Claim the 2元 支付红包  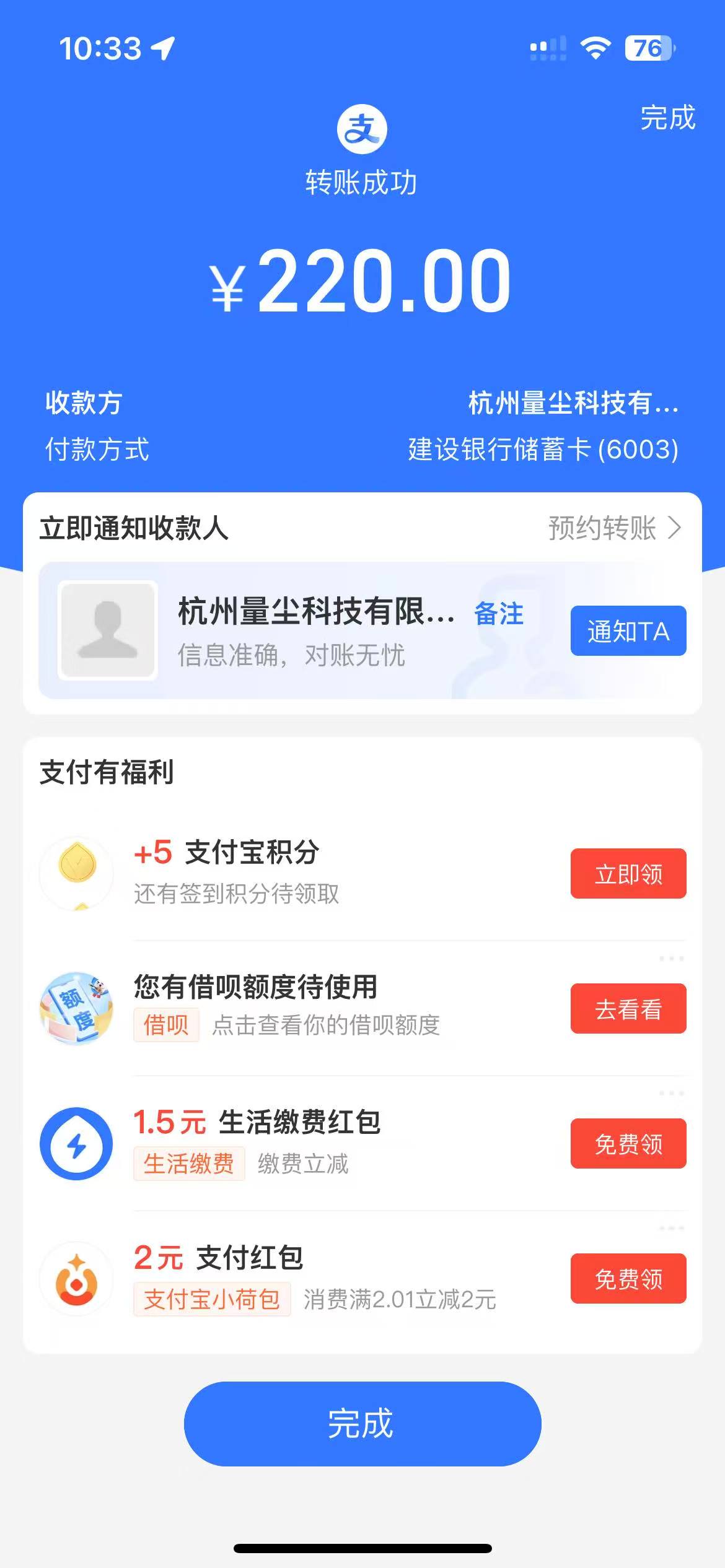pos(628,1279)
